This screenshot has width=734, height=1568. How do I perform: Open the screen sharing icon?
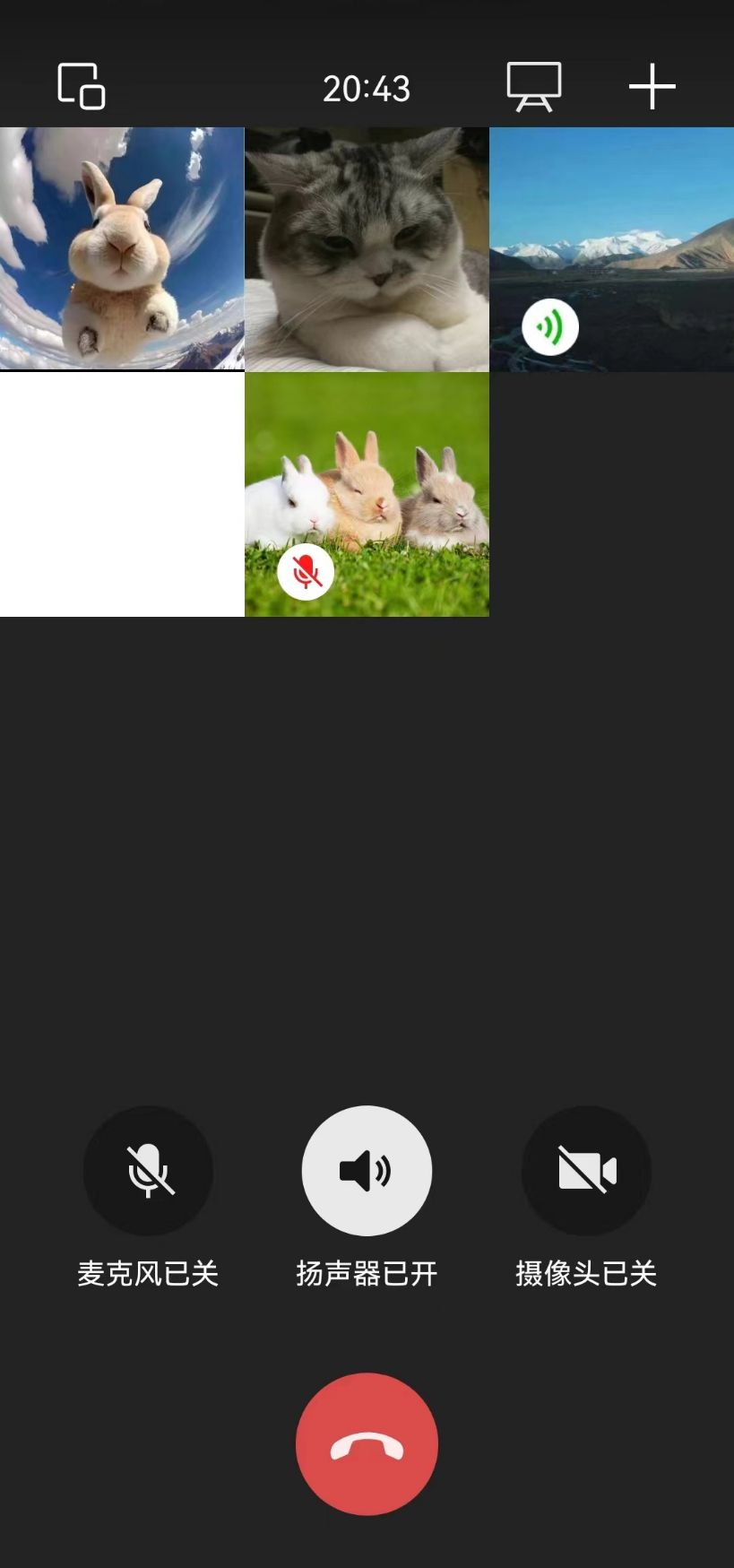(x=534, y=87)
